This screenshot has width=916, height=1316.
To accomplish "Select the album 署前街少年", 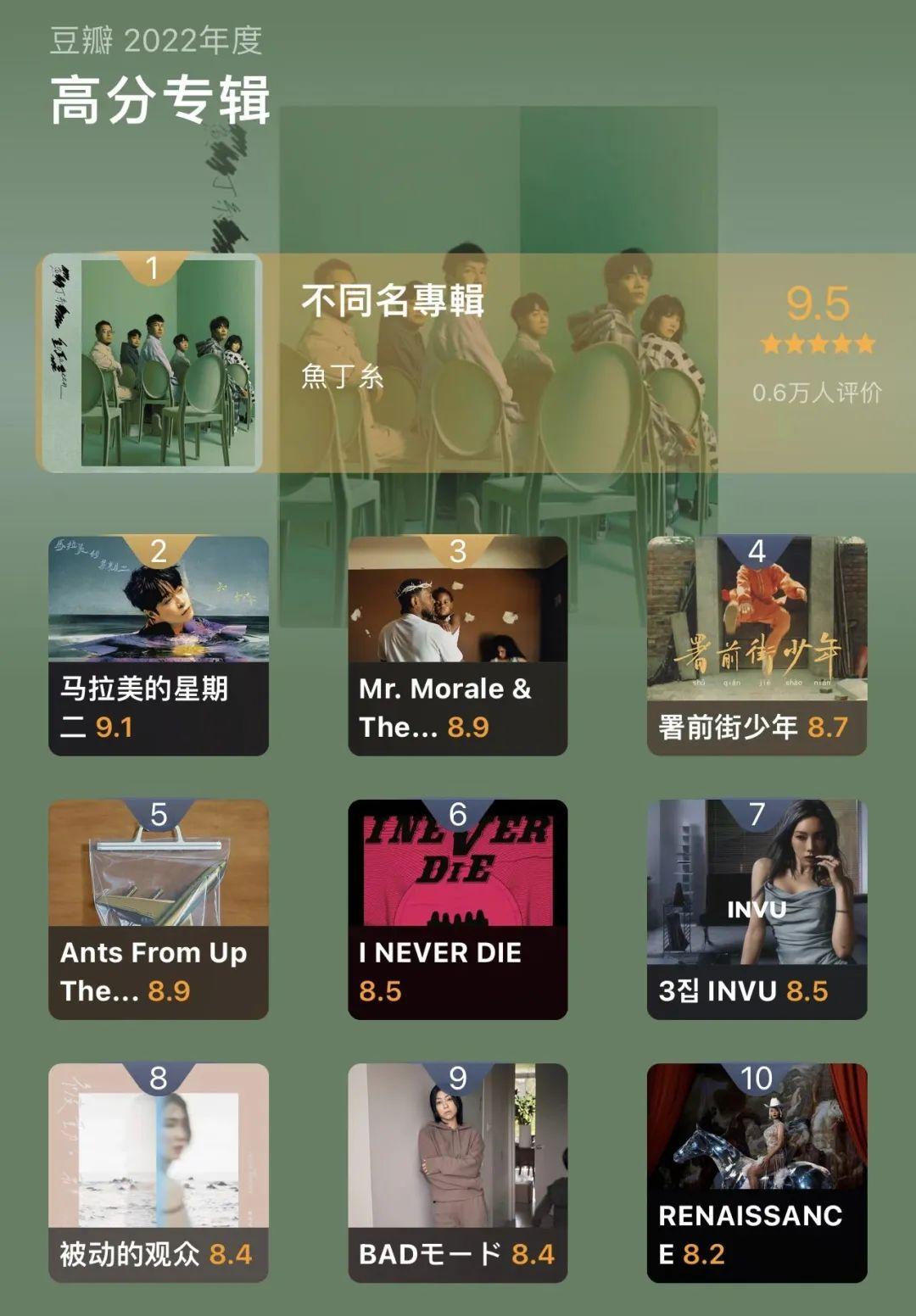I will pos(757,646).
